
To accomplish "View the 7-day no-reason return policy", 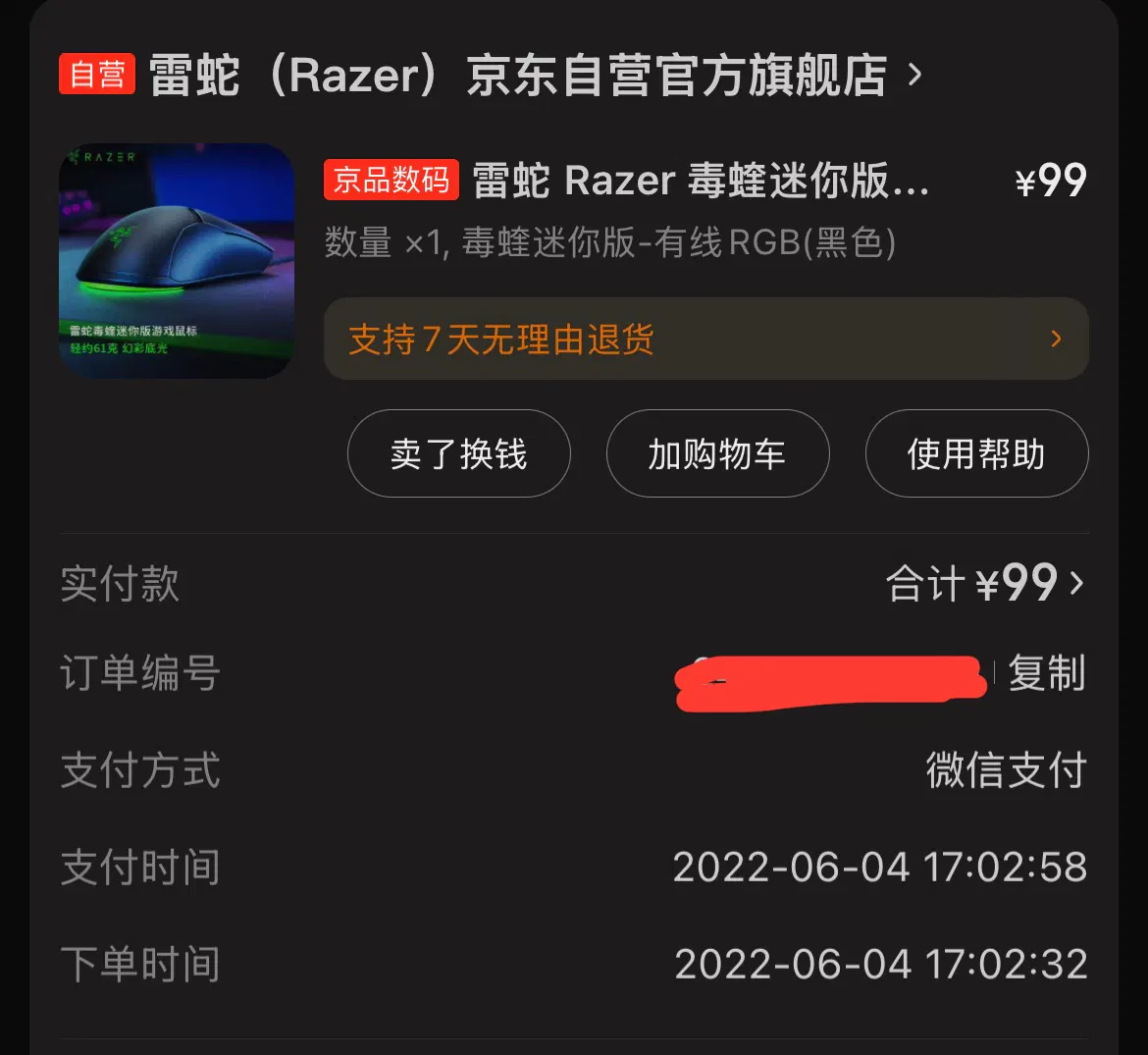I will click(705, 340).
